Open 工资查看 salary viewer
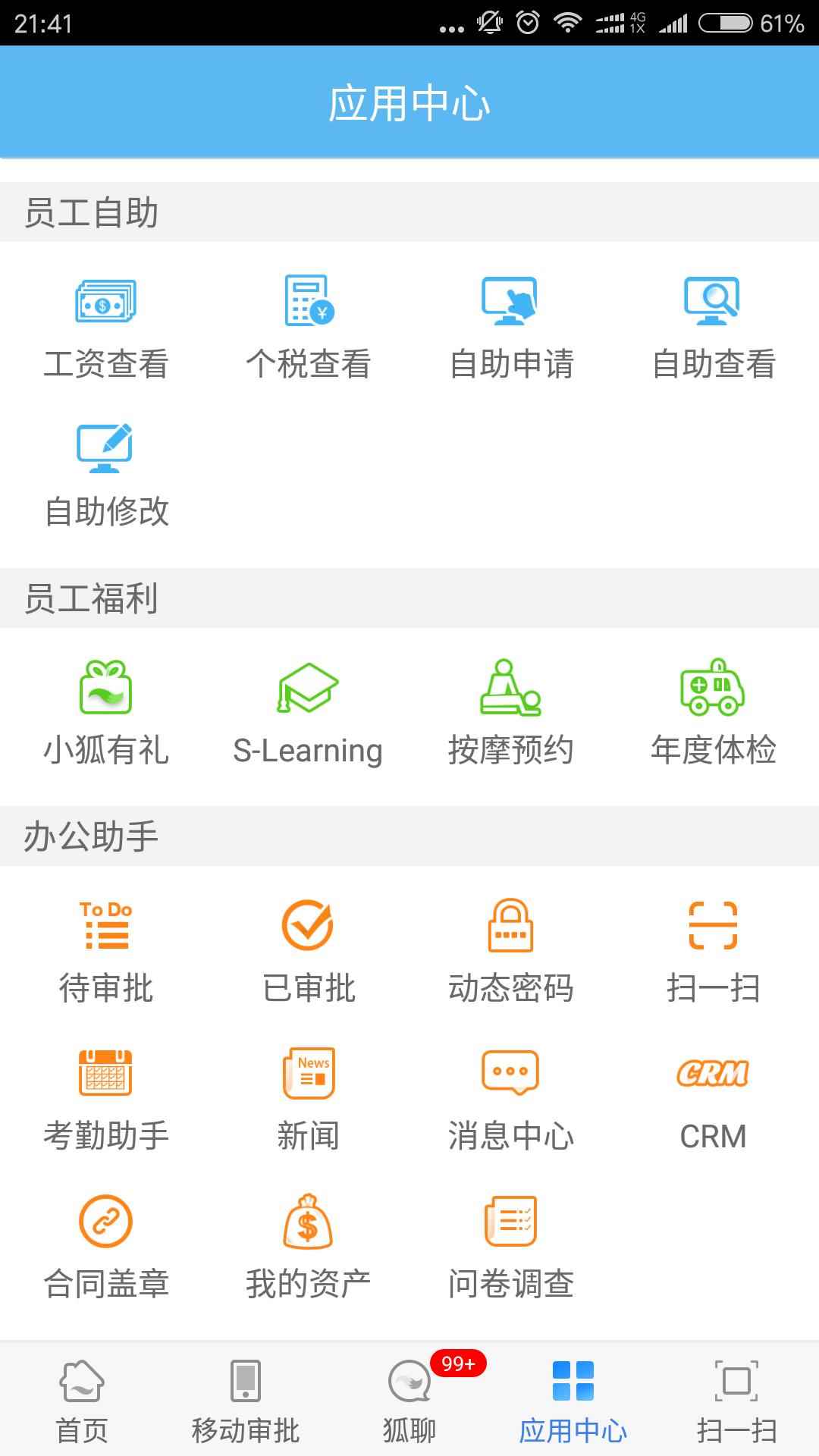Image resolution: width=819 pixels, height=1456 pixels. [x=105, y=328]
